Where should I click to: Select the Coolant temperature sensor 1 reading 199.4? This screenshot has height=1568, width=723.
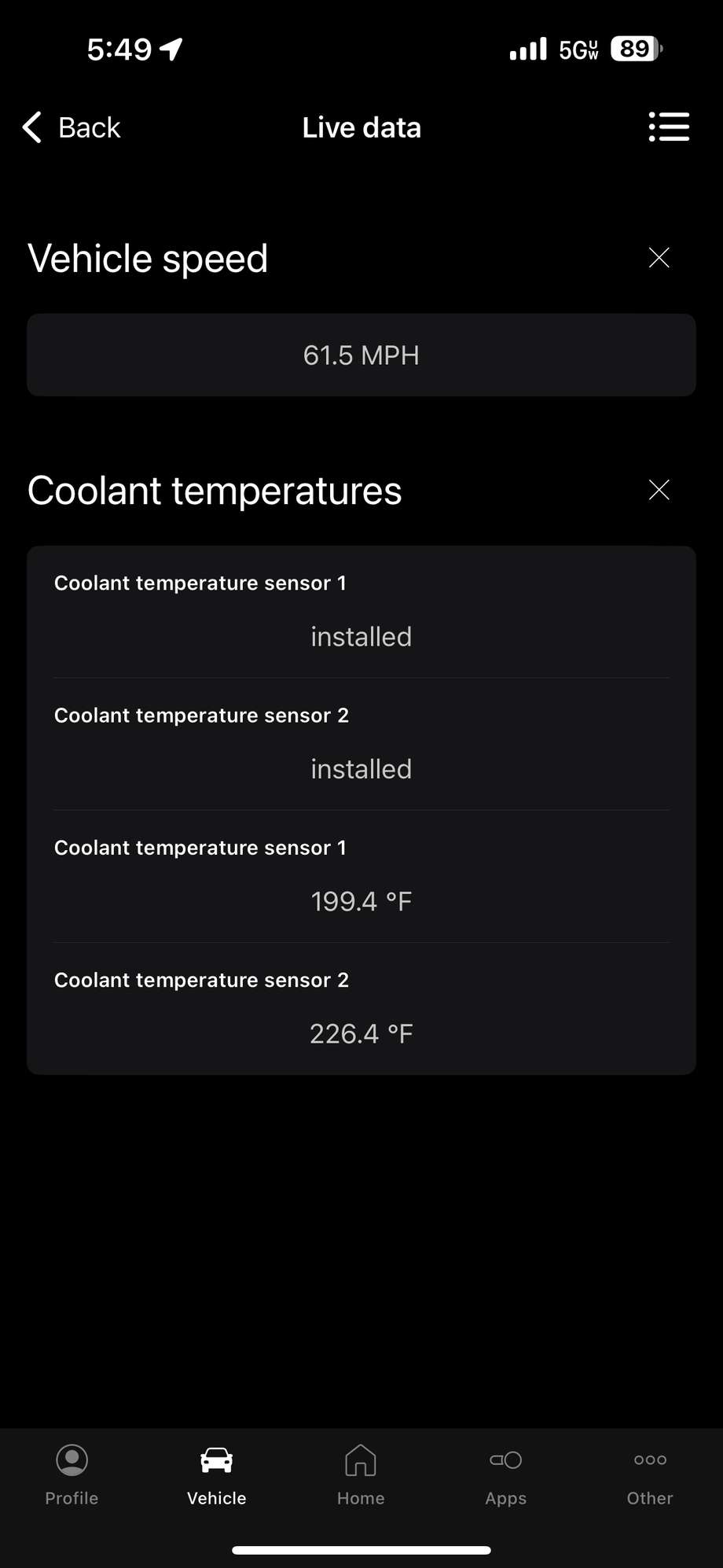(361, 900)
